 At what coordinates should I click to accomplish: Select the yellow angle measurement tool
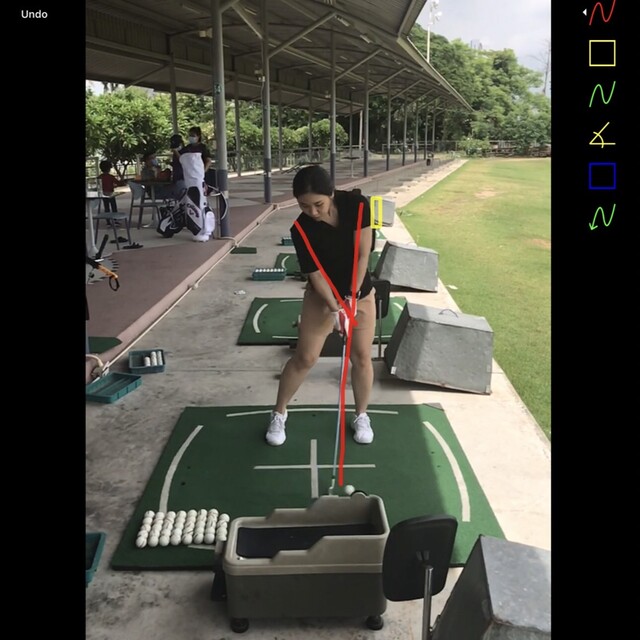602,135
